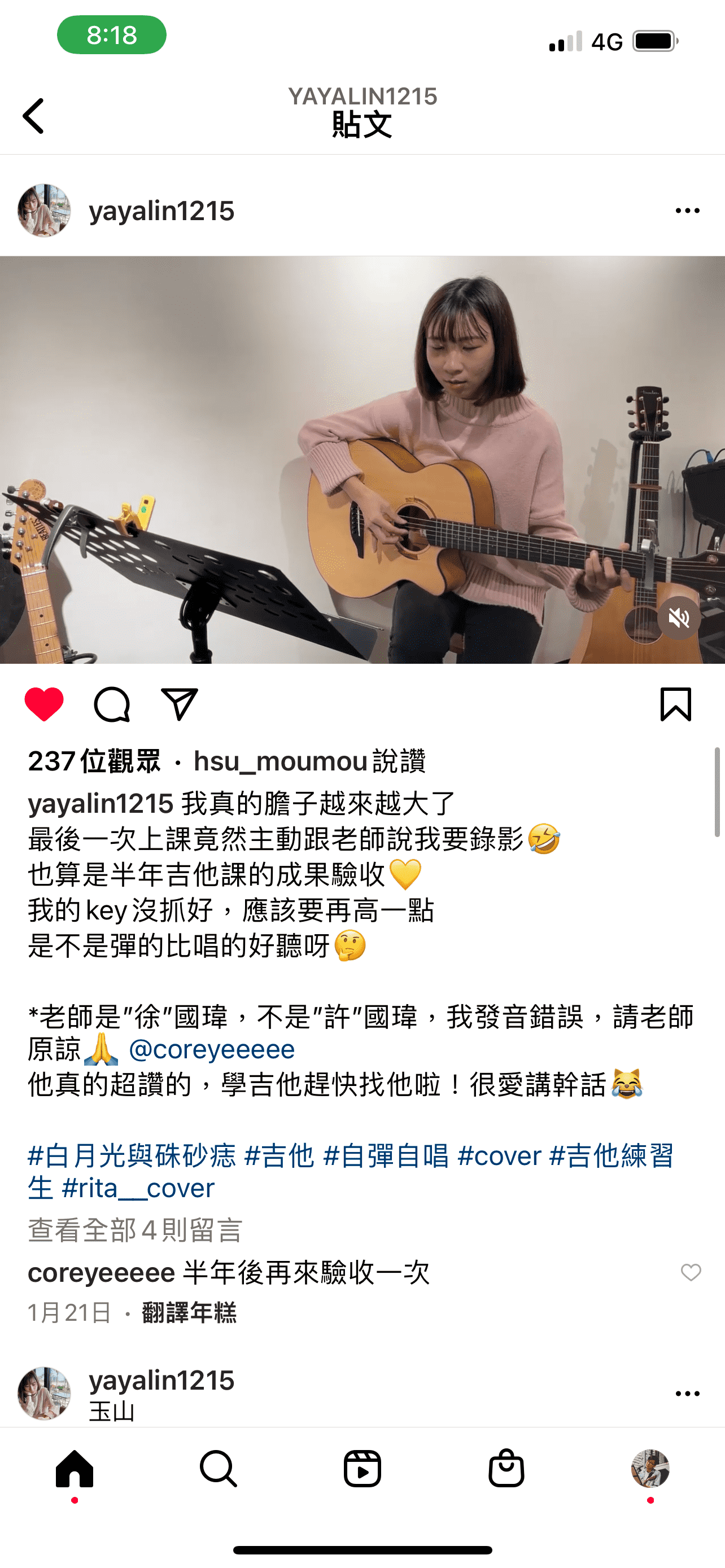Open my profile tab

(x=650, y=1468)
